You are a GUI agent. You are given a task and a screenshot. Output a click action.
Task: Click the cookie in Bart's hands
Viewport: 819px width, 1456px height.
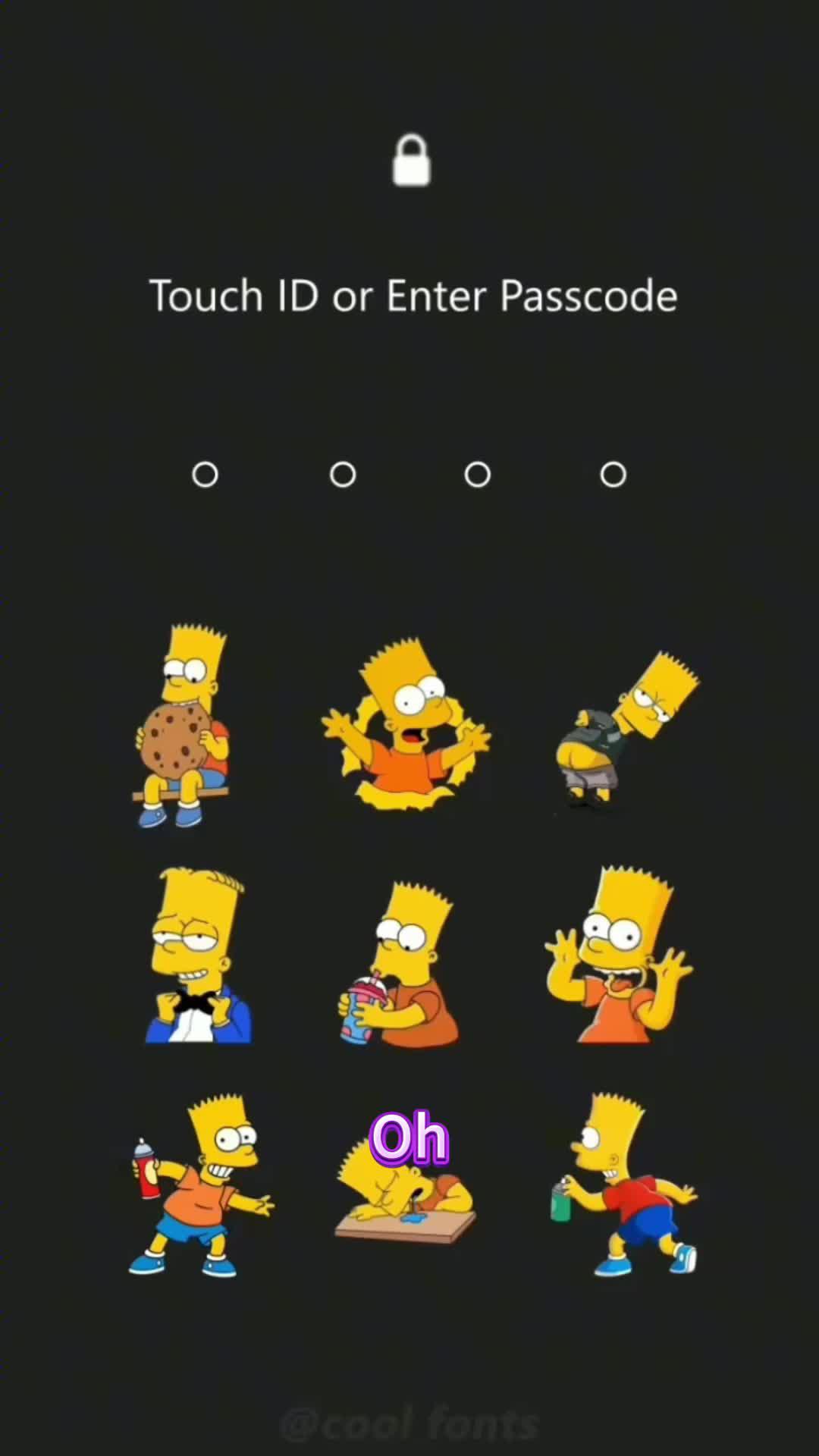[175, 739]
